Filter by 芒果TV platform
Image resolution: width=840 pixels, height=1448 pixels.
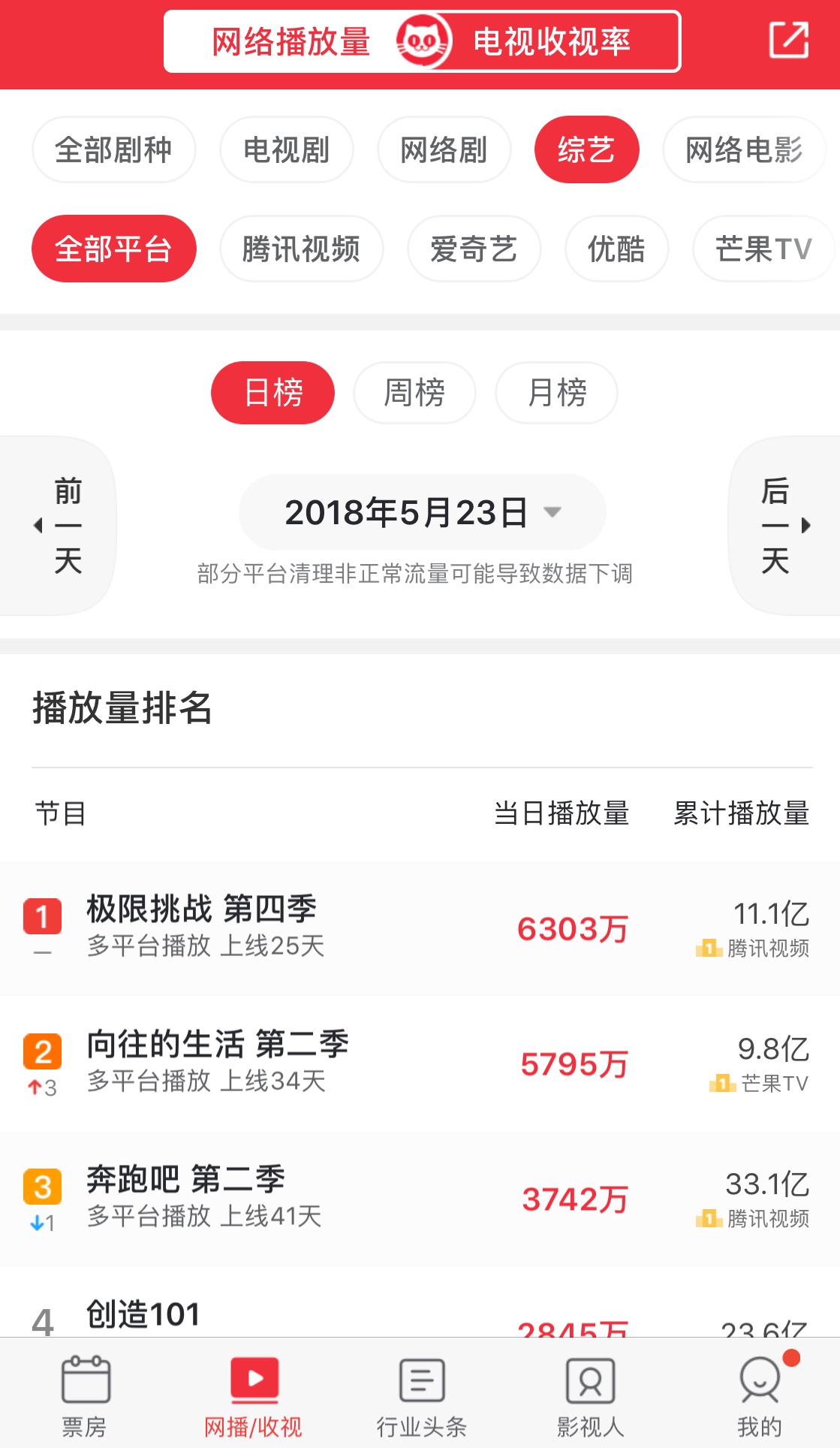tap(763, 249)
